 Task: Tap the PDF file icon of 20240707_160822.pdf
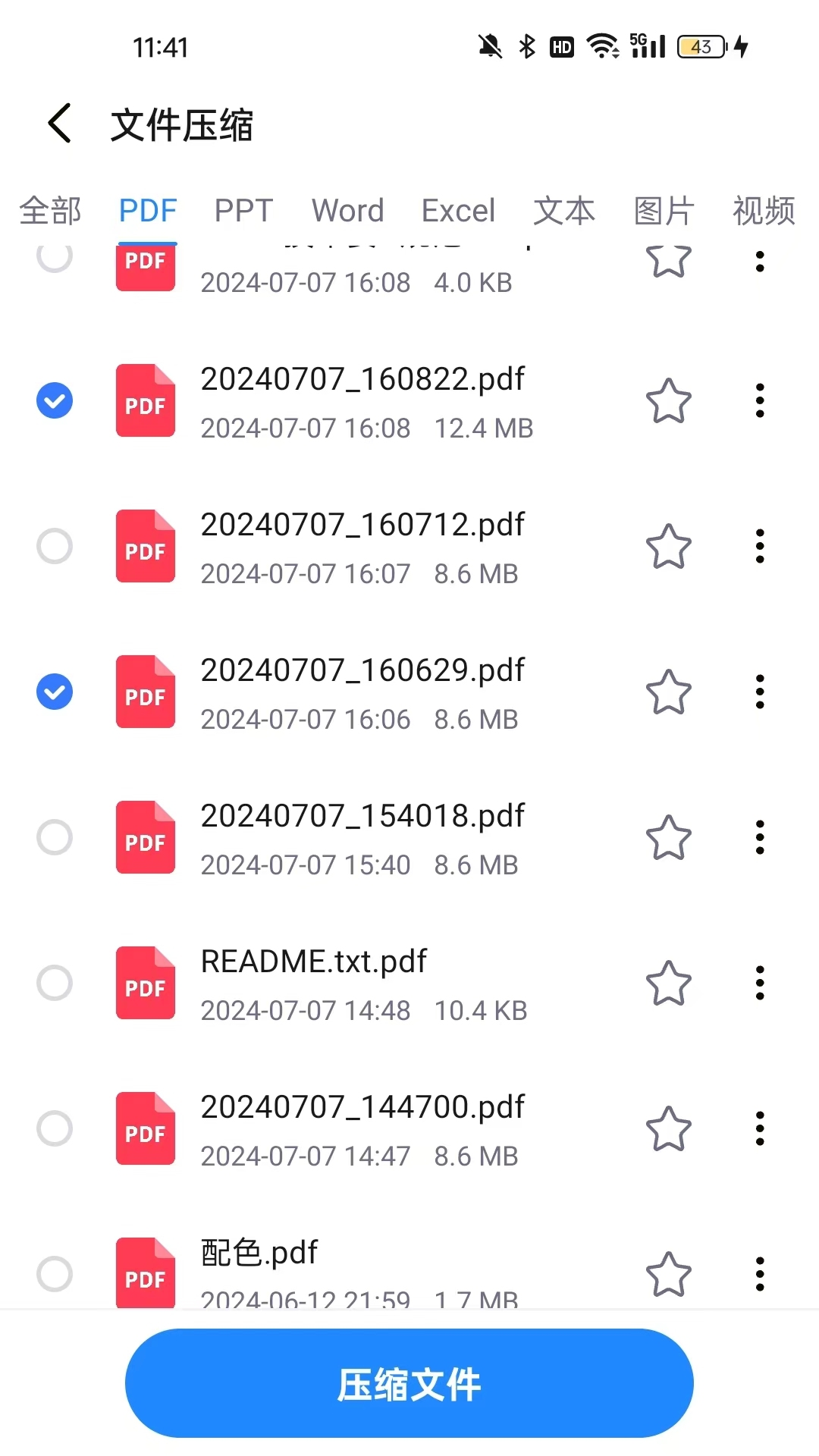(145, 401)
